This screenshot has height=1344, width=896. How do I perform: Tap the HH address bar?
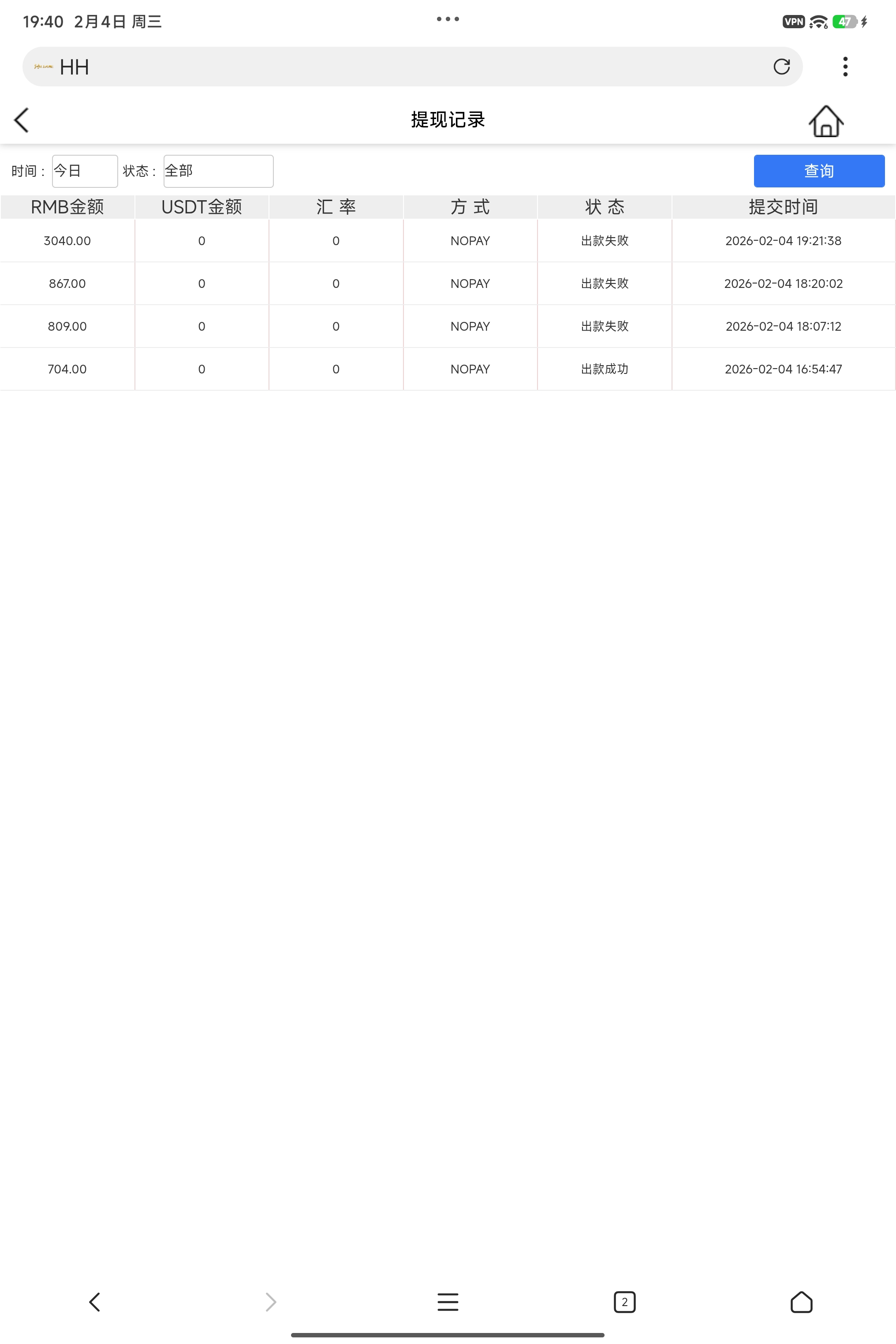click(400, 67)
